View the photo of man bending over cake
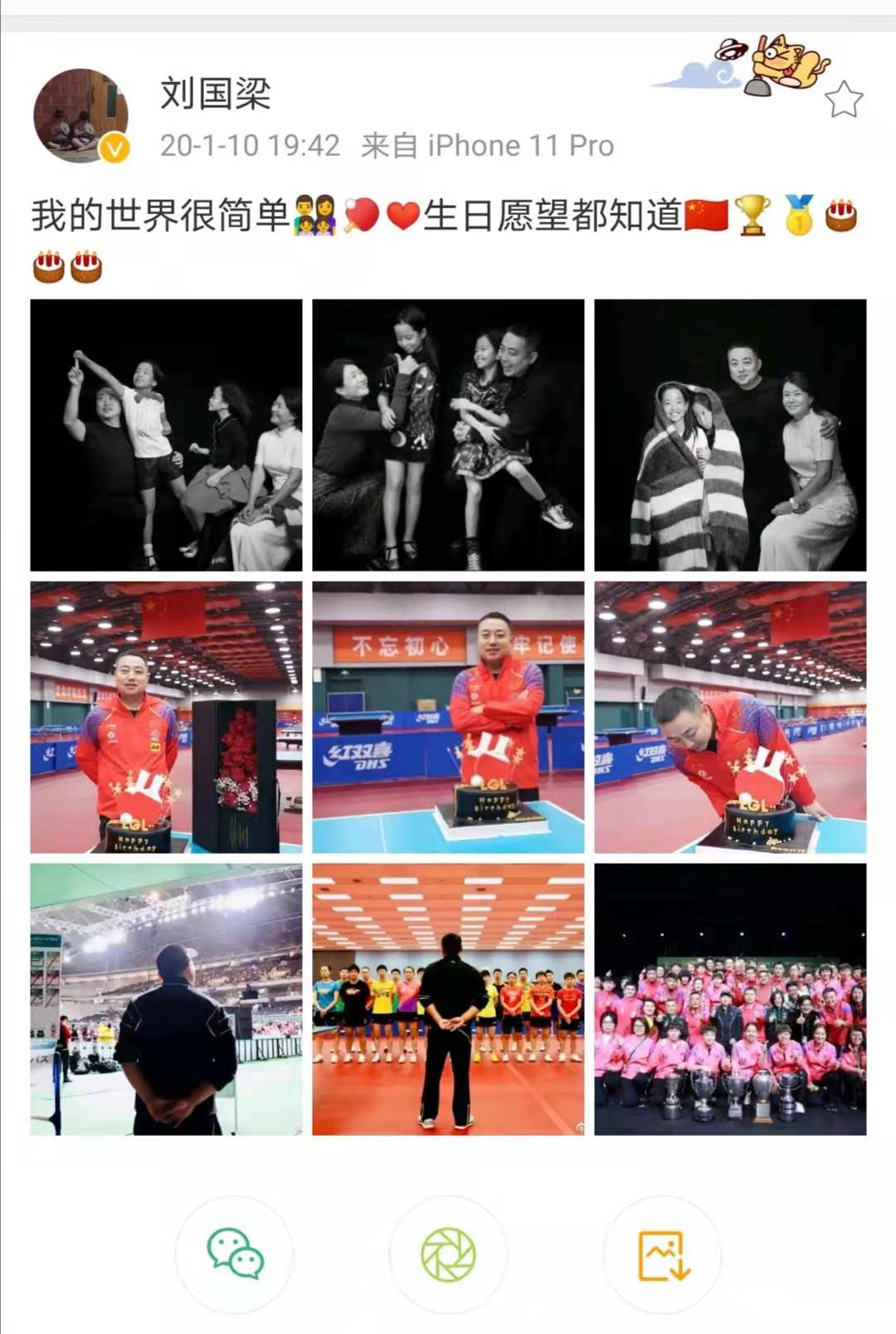This screenshot has height=1334, width=896. tap(730, 717)
